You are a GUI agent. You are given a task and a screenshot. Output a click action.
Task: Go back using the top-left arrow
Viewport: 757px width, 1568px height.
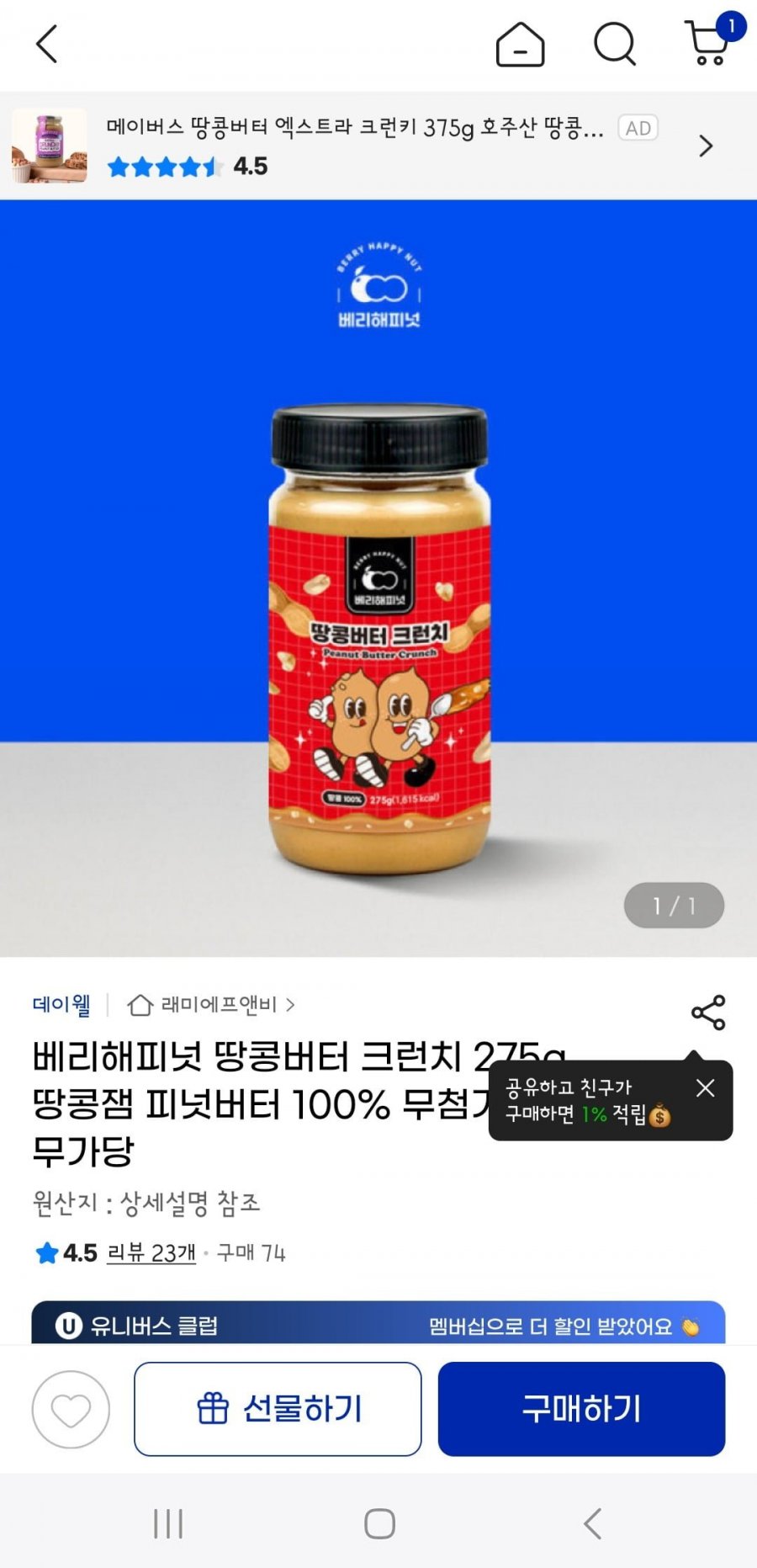[x=47, y=44]
